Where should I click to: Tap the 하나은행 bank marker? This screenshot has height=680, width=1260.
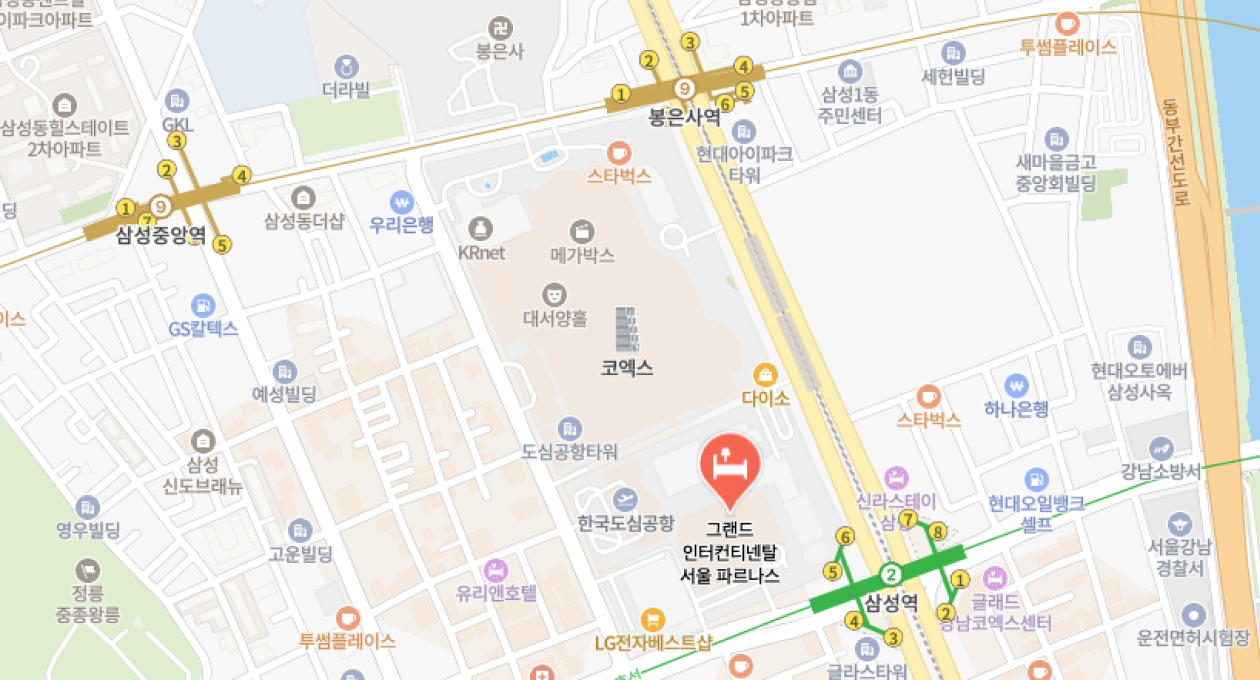point(1016,385)
